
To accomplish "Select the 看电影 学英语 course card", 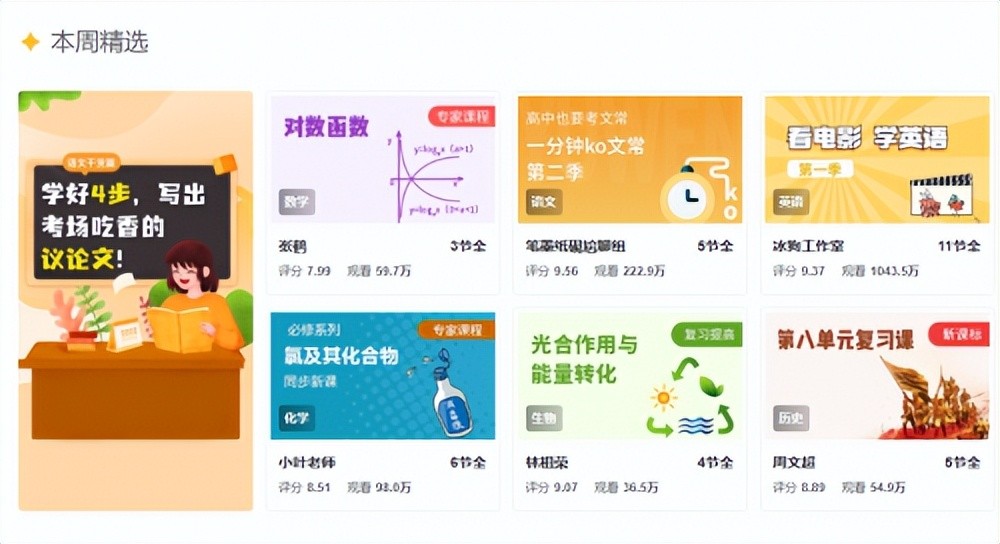I will point(877,160).
